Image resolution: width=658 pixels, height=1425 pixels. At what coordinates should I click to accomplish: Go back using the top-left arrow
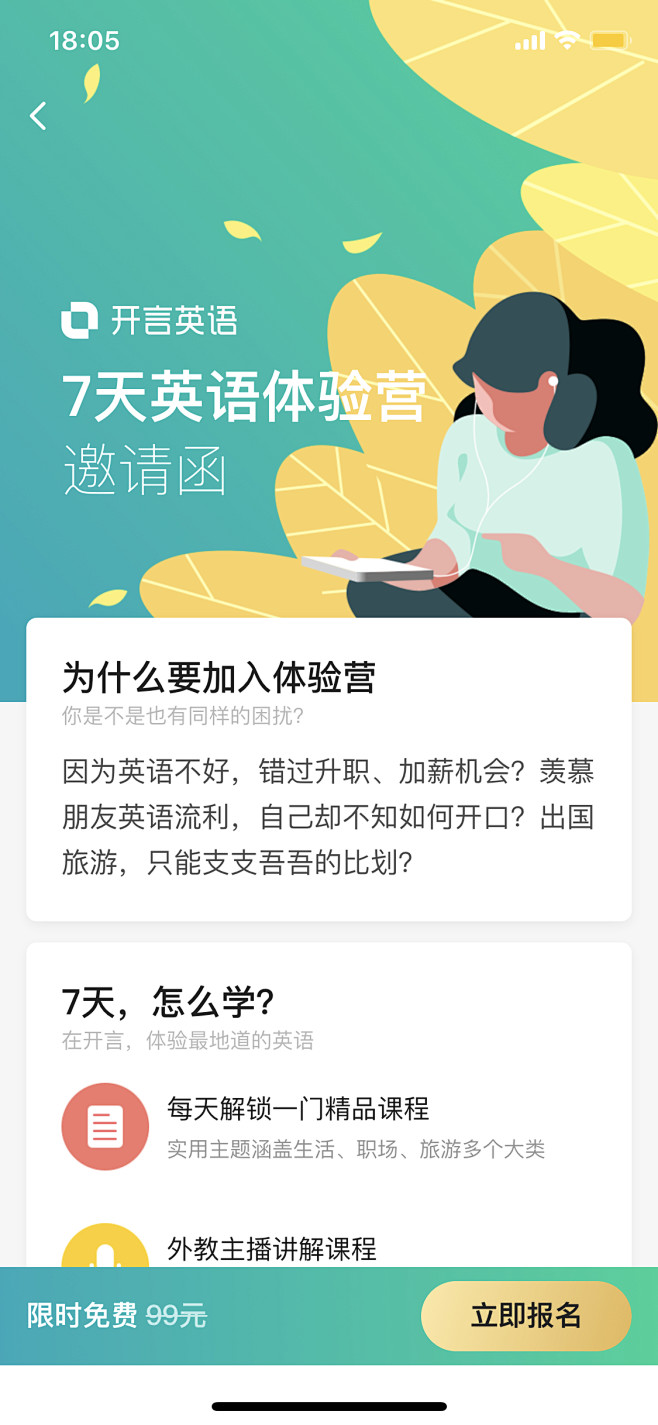tap(38, 116)
